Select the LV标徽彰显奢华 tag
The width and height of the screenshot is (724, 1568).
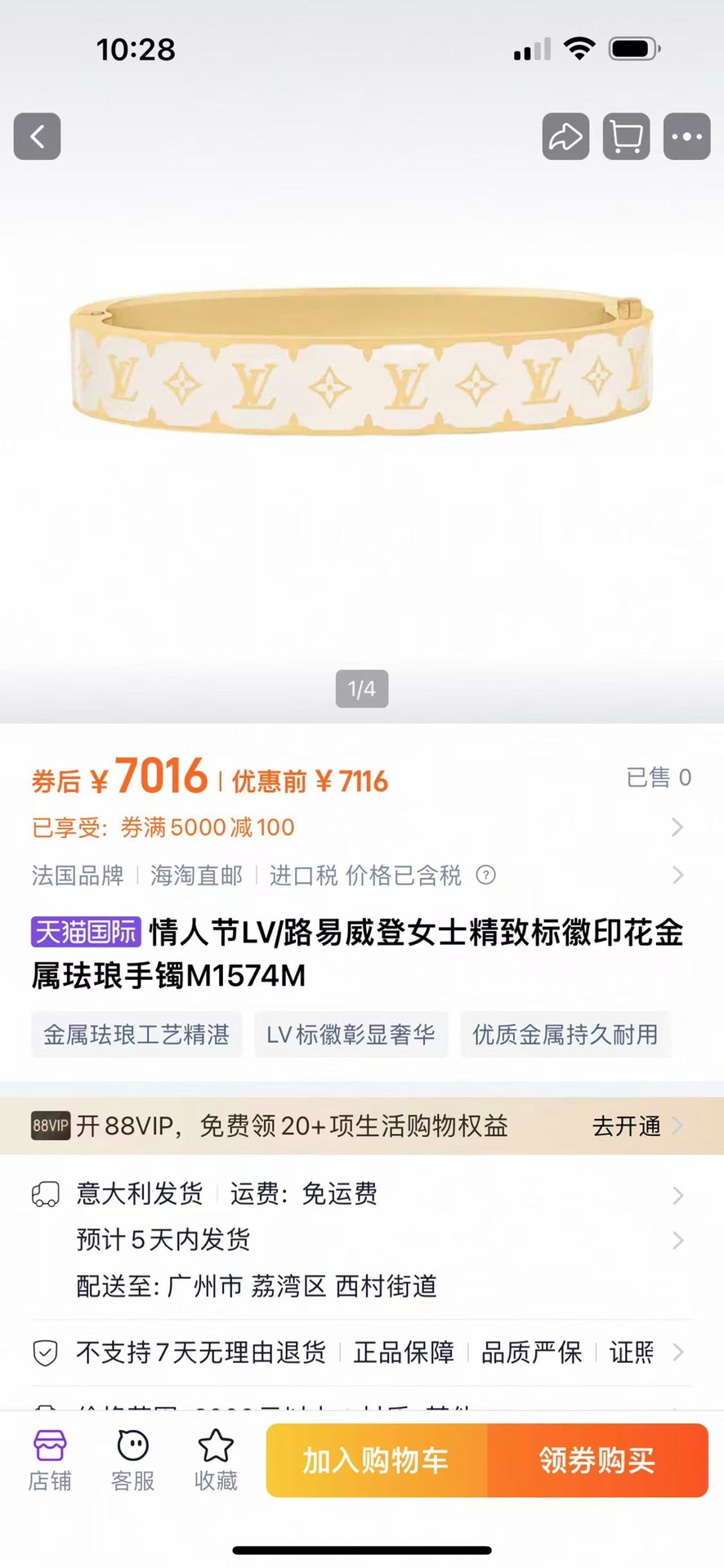point(351,1035)
